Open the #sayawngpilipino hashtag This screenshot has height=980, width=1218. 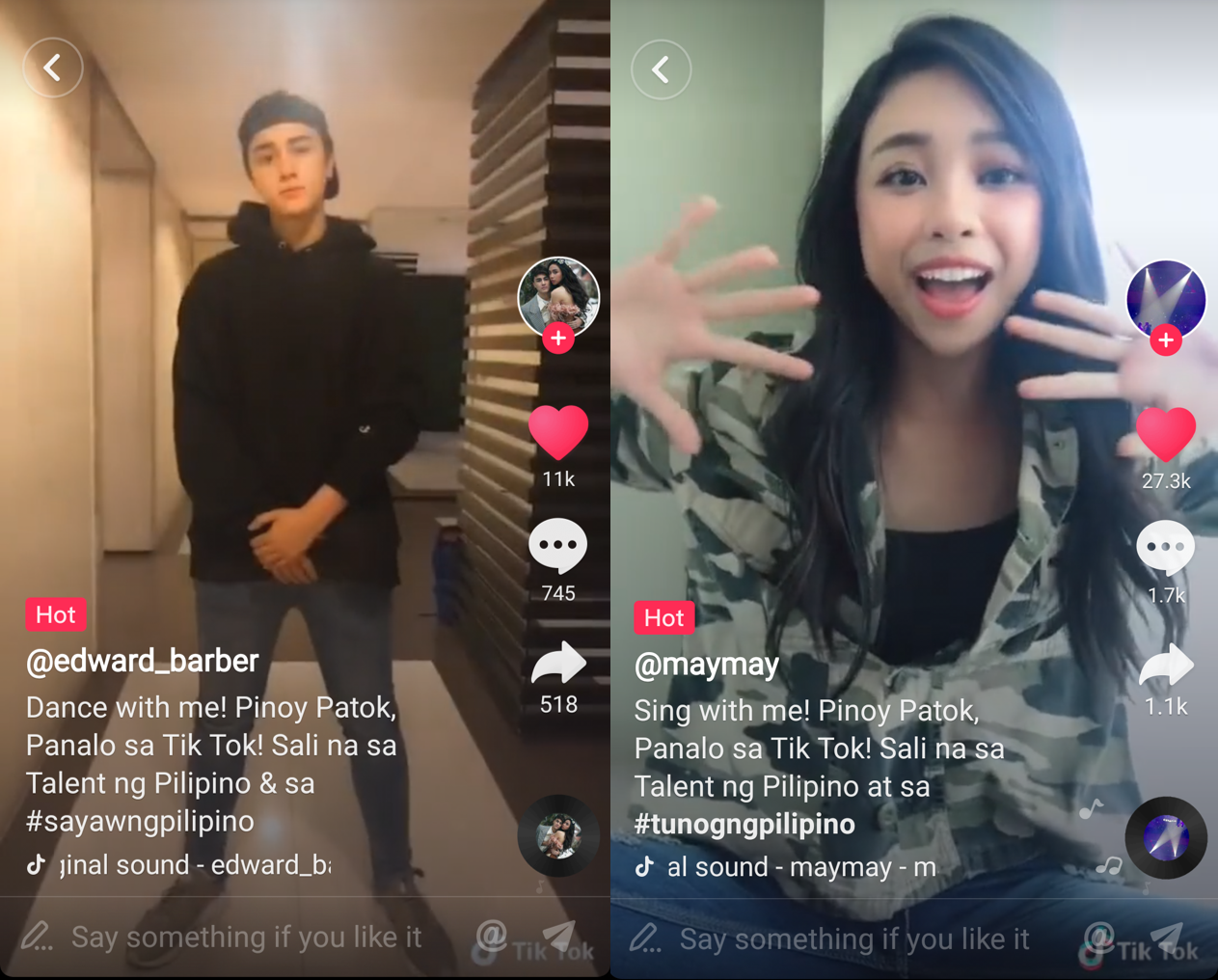(x=140, y=822)
